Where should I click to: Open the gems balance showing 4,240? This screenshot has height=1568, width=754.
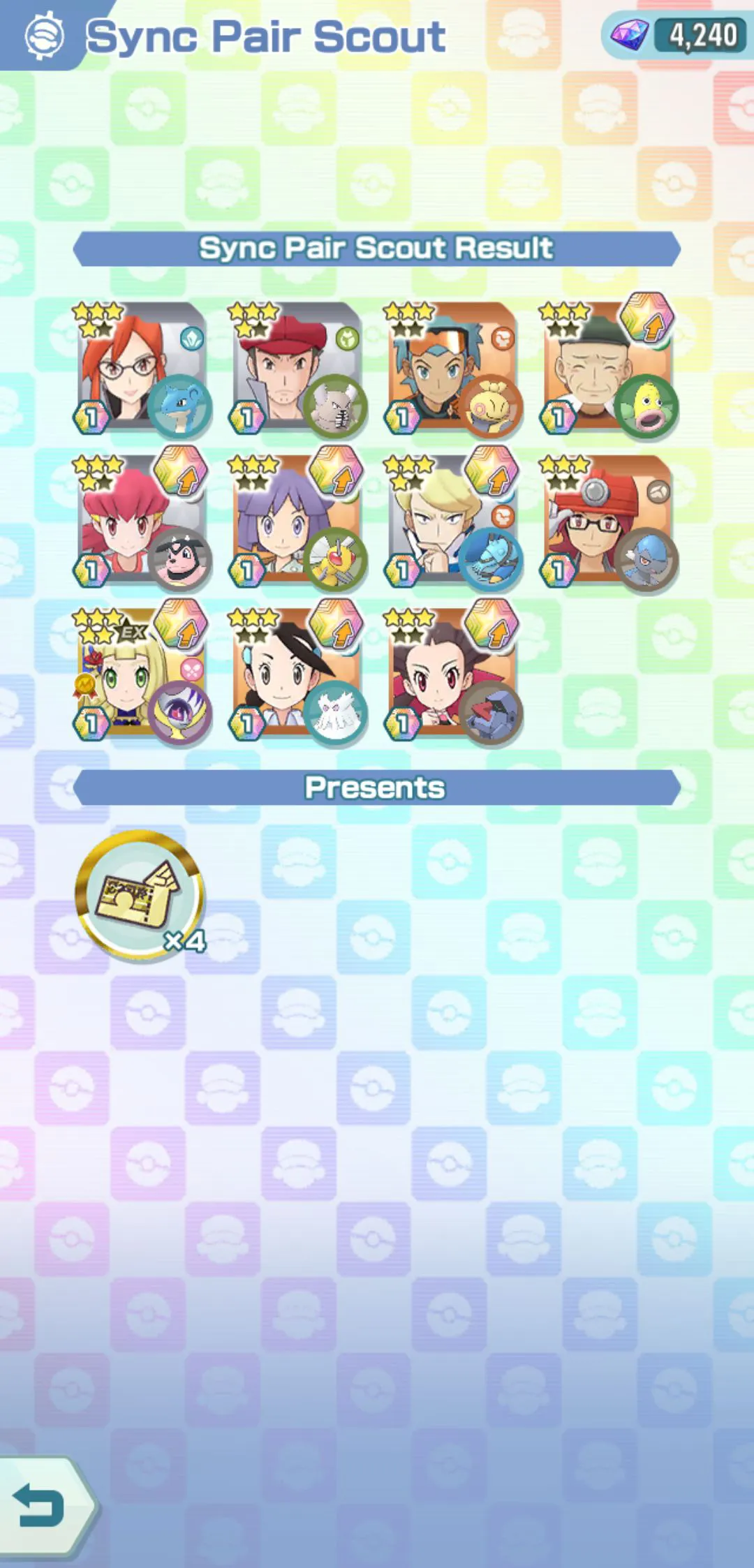pos(676,35)
